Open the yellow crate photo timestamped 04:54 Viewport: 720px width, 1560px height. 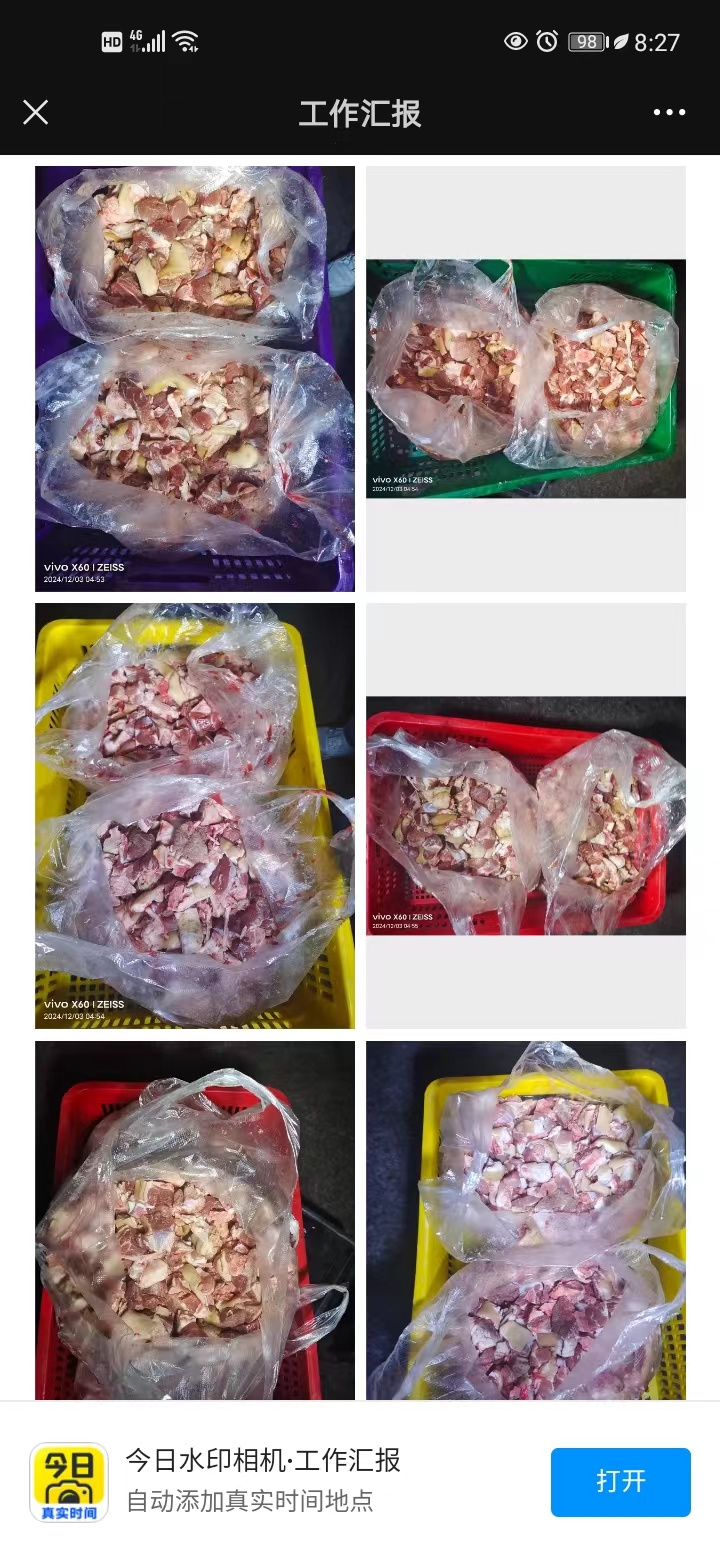(x=195, y=815)
